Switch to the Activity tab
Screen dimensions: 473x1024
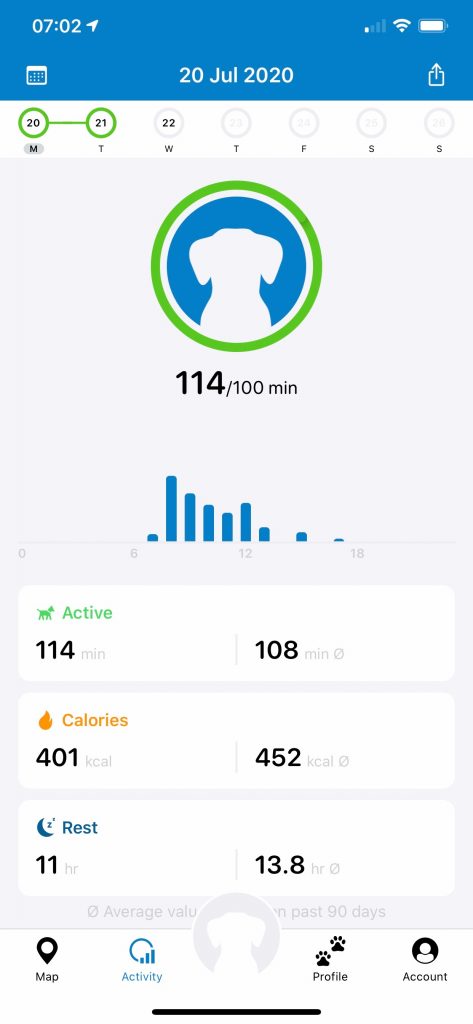tap(142, 960)
